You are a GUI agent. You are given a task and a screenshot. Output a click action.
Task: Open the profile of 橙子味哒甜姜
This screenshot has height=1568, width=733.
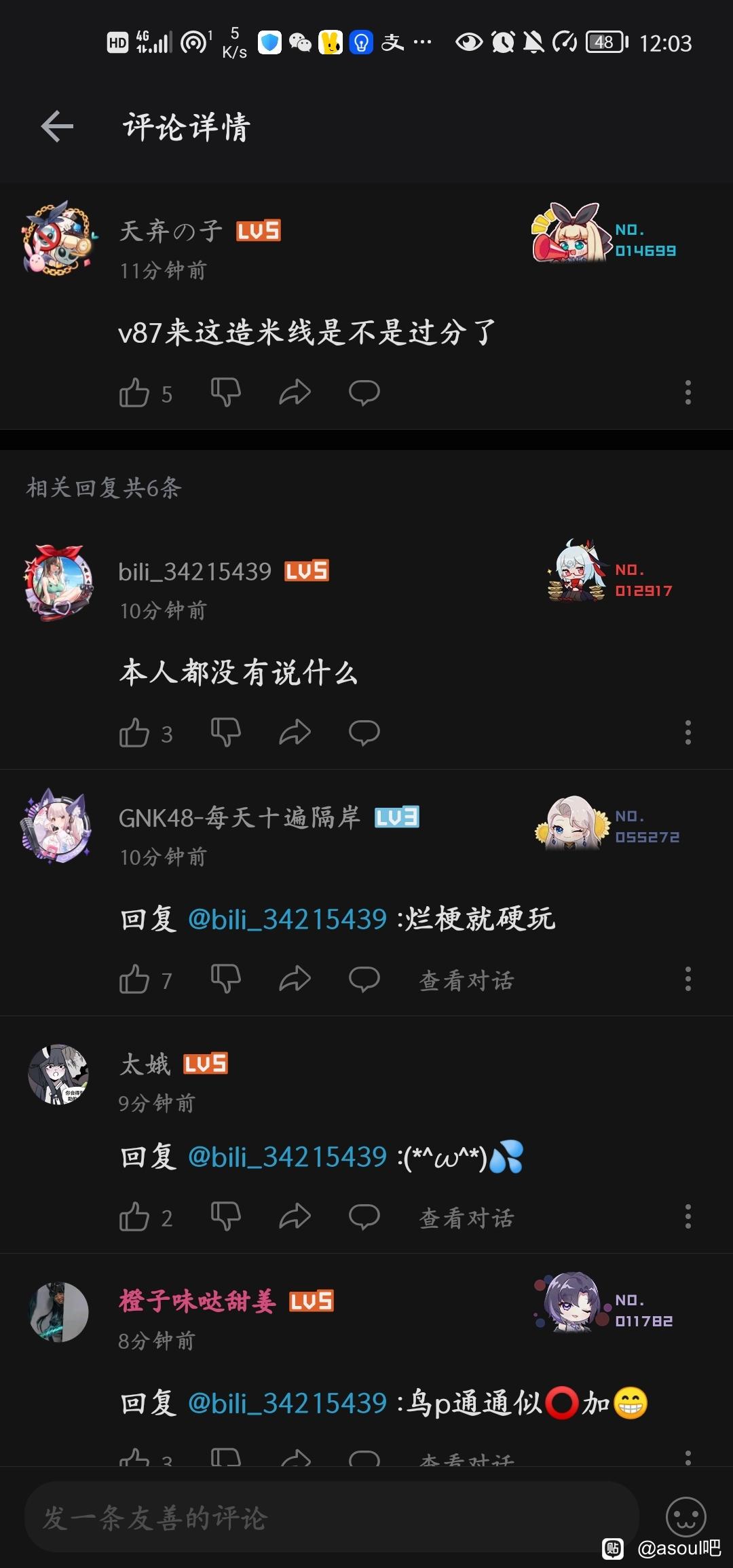(x=198, y=1301)
